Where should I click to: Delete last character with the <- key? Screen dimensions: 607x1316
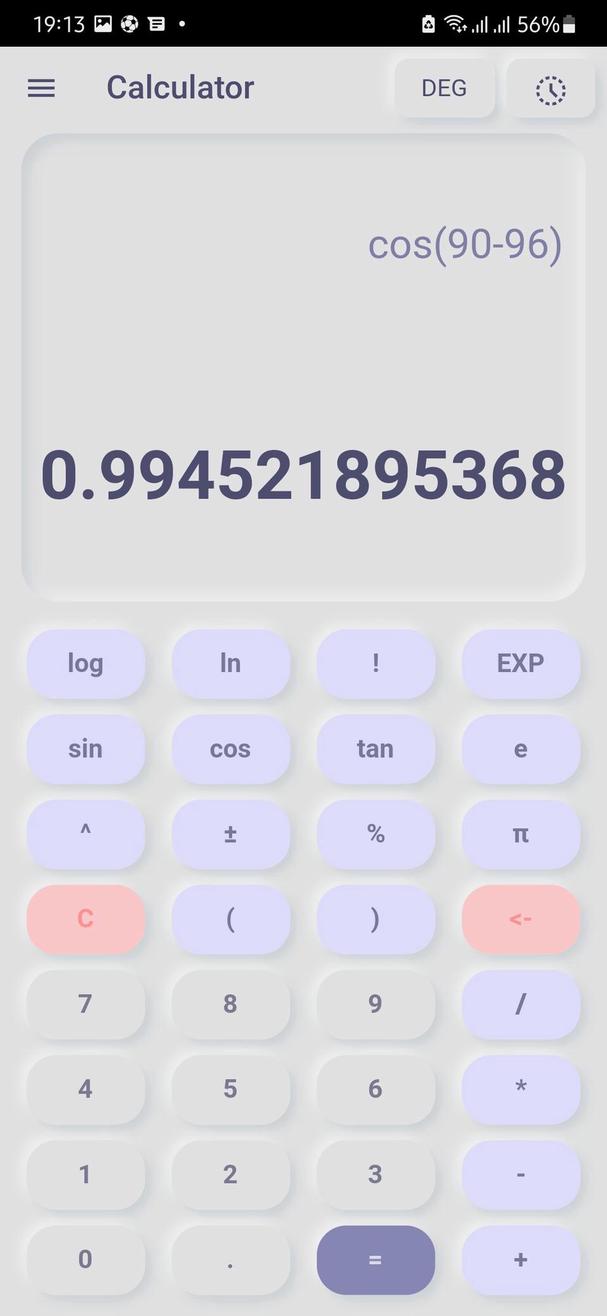click(520, 918)
